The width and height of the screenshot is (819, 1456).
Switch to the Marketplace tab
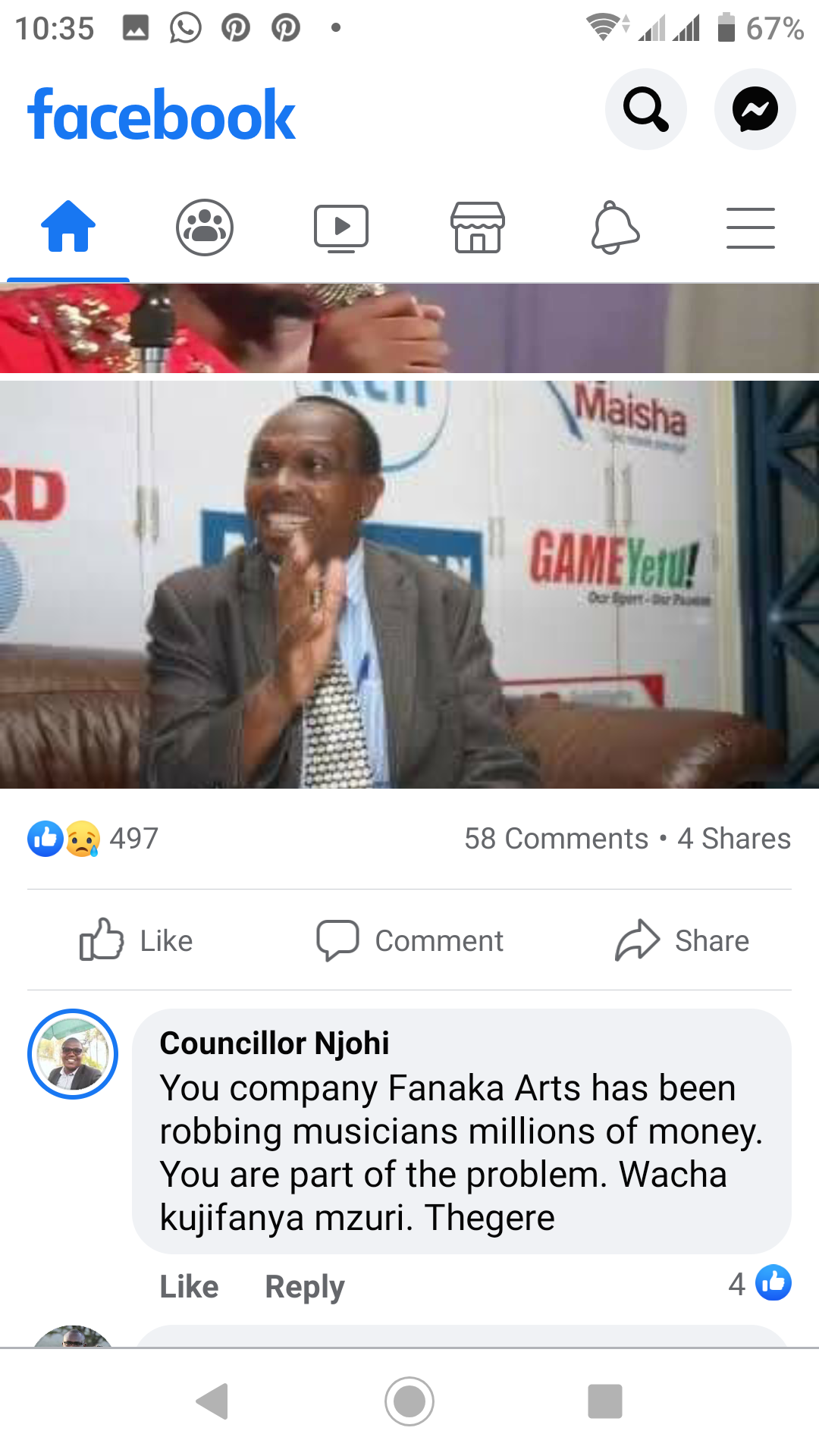478,227
